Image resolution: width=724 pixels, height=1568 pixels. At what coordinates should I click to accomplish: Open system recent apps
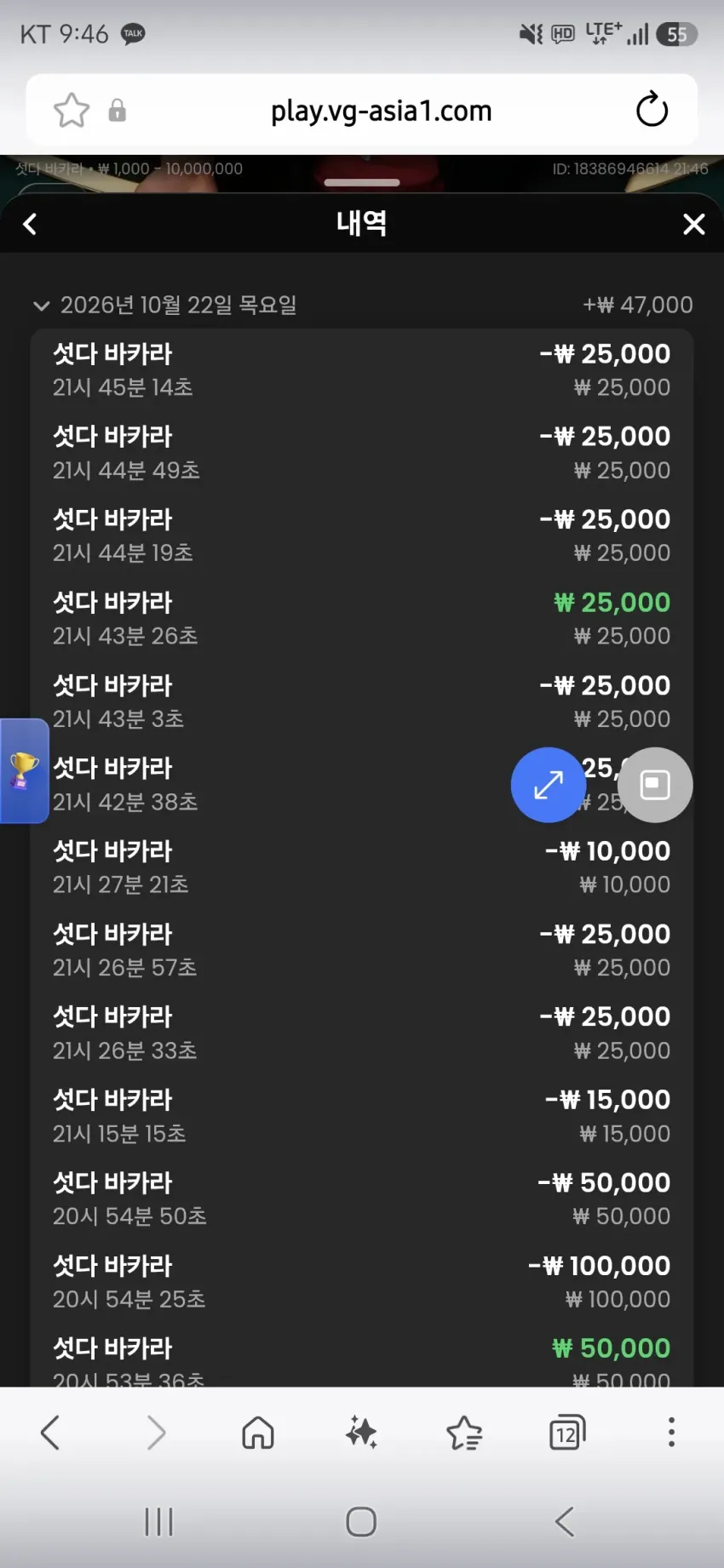(x=159, y=1522)
